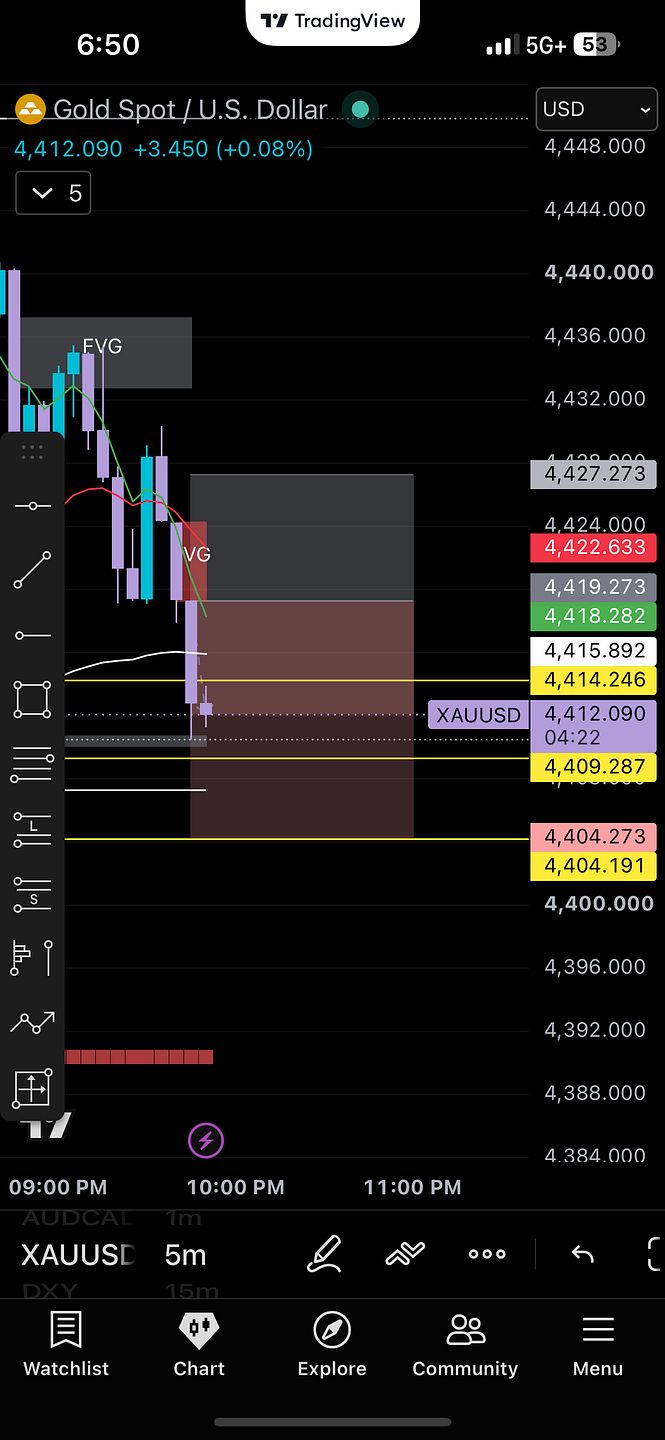Image resolution: width=665 pixels, height=1440 pixels.
Task: Choose the long position tool
Action: 32,829
